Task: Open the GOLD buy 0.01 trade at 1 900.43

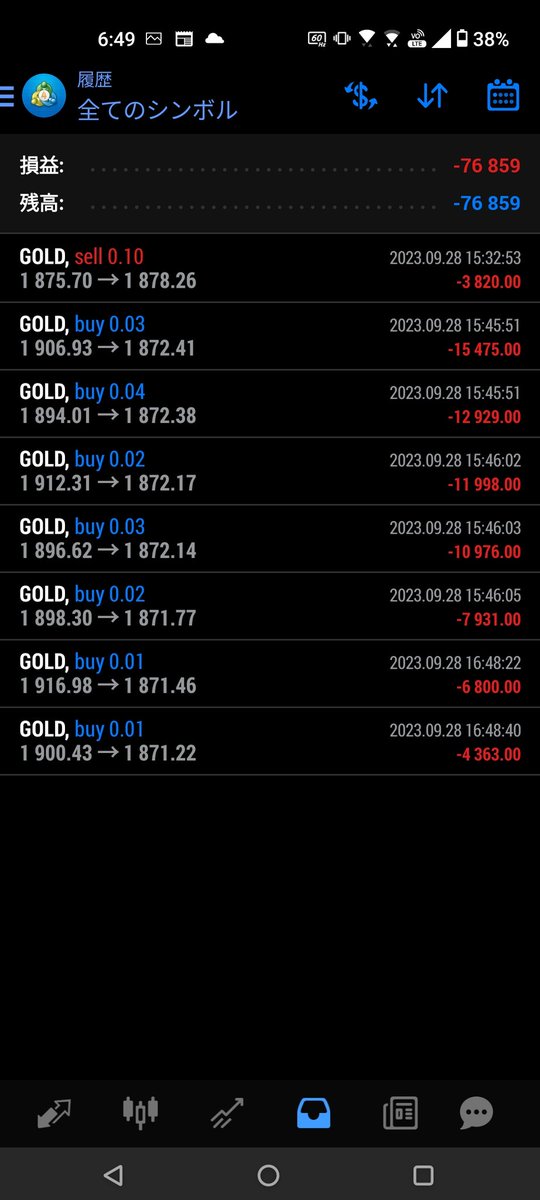Action: tap(270, 742)
